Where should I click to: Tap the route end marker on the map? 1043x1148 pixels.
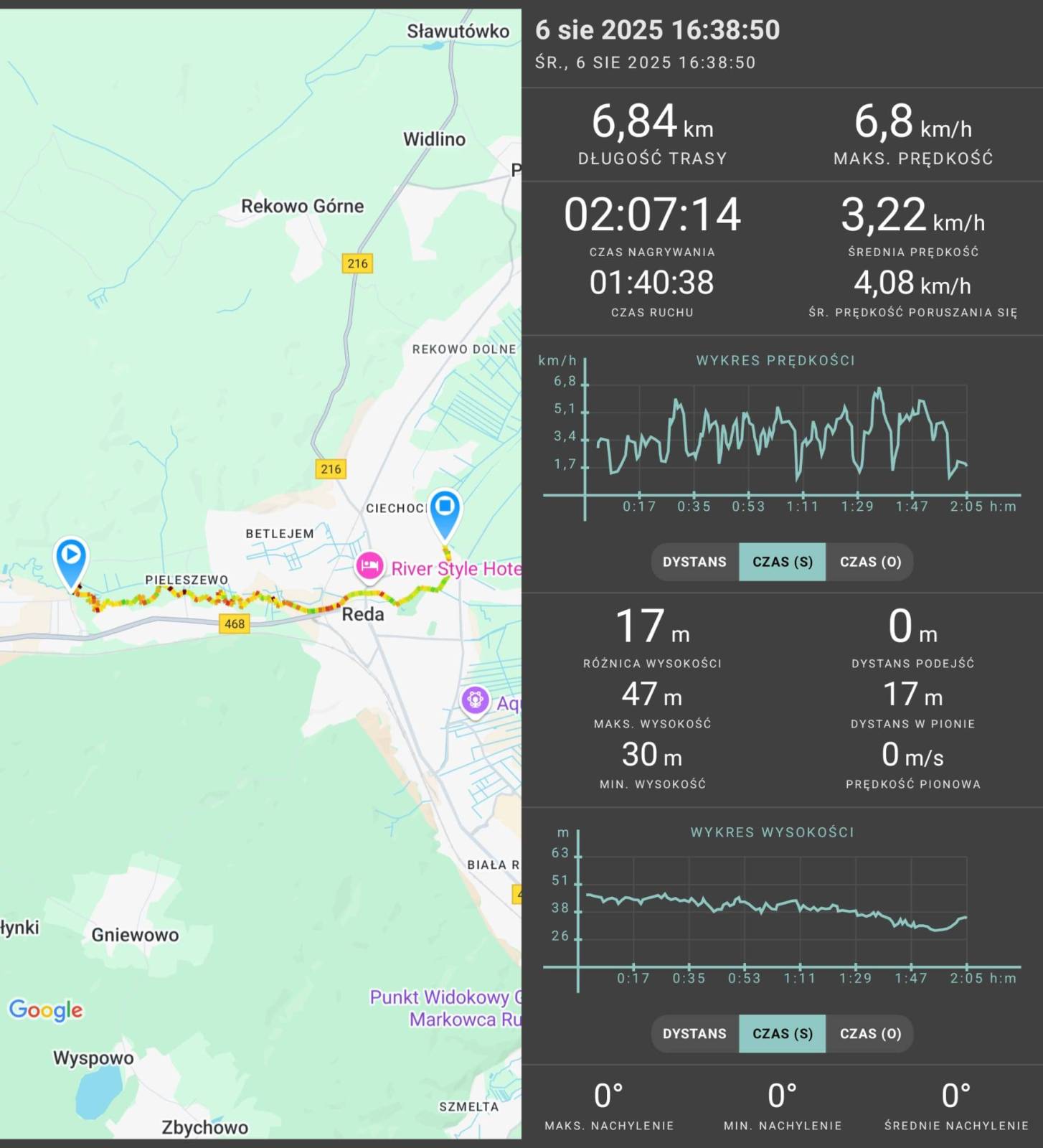(x=445, y=509)
